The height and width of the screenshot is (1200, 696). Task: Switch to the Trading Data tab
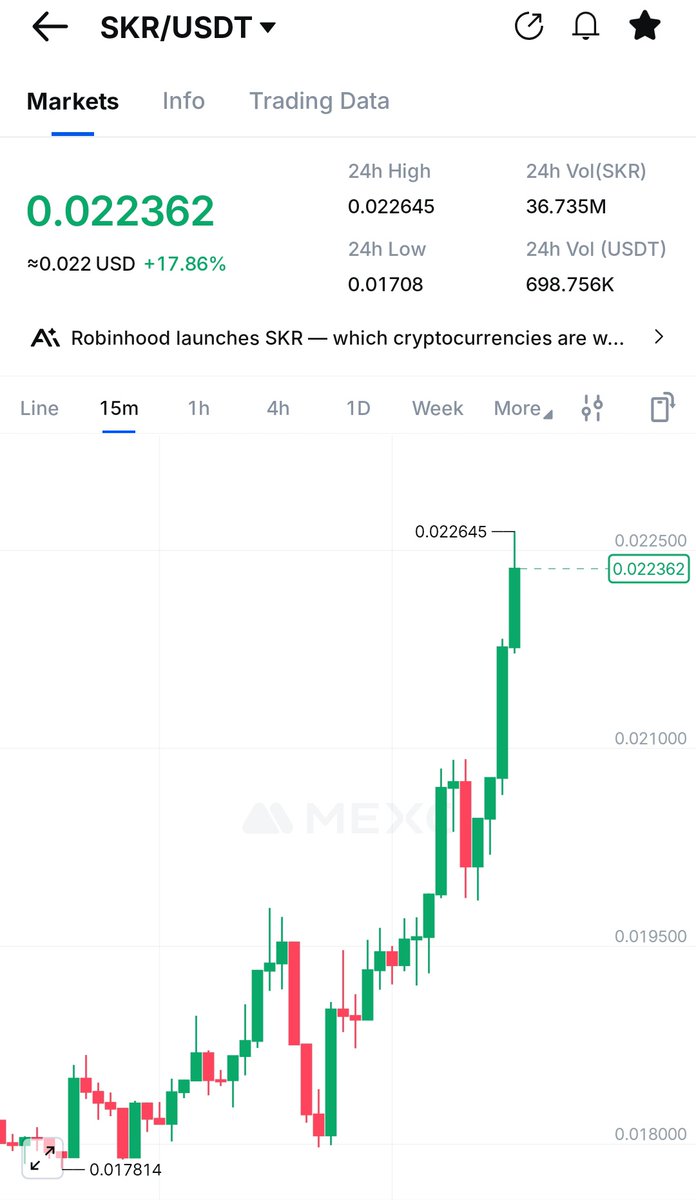(319, 101)
